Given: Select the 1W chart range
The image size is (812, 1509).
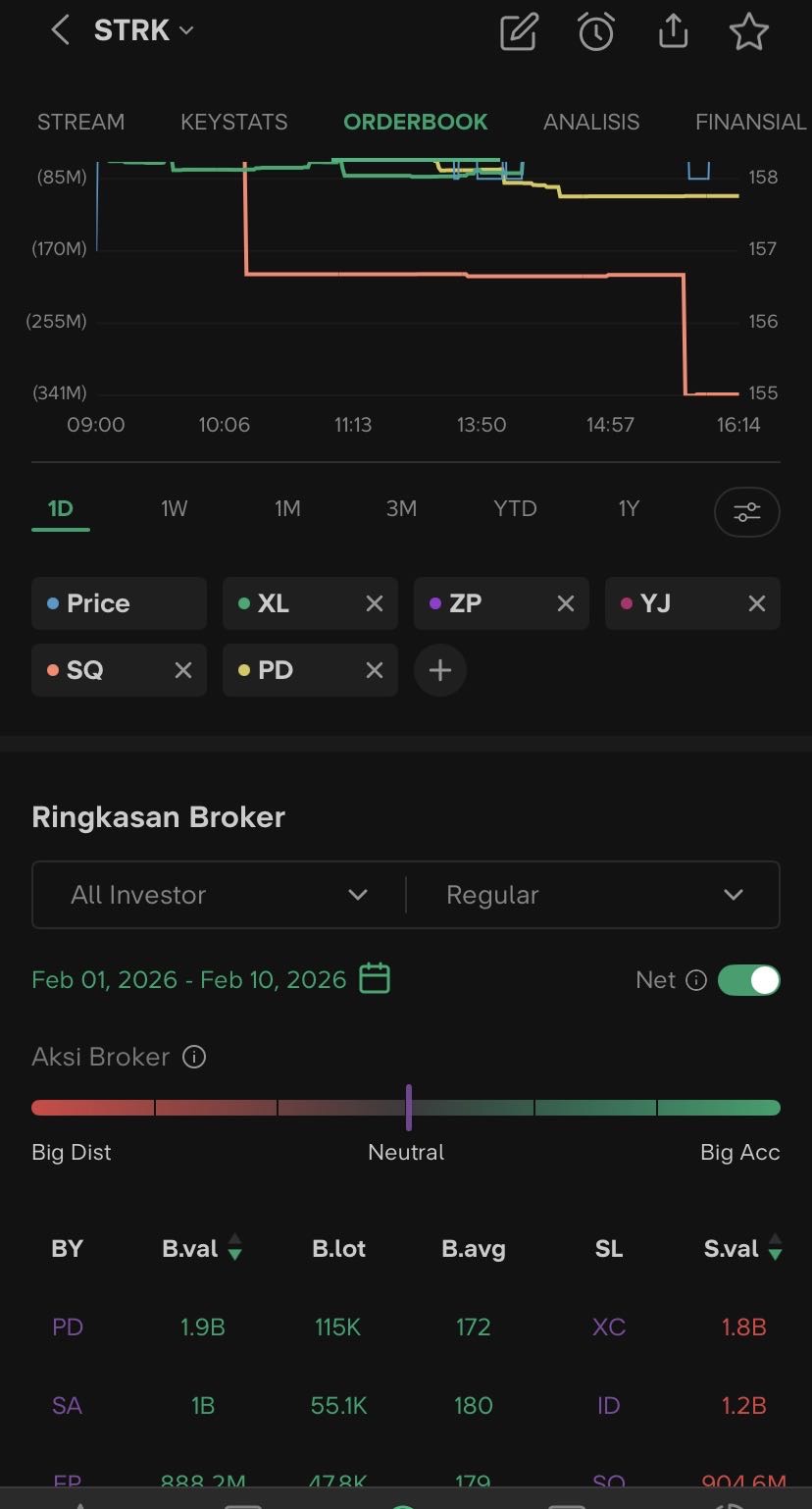Looking at the screenshot, I should tap(174, 508).
